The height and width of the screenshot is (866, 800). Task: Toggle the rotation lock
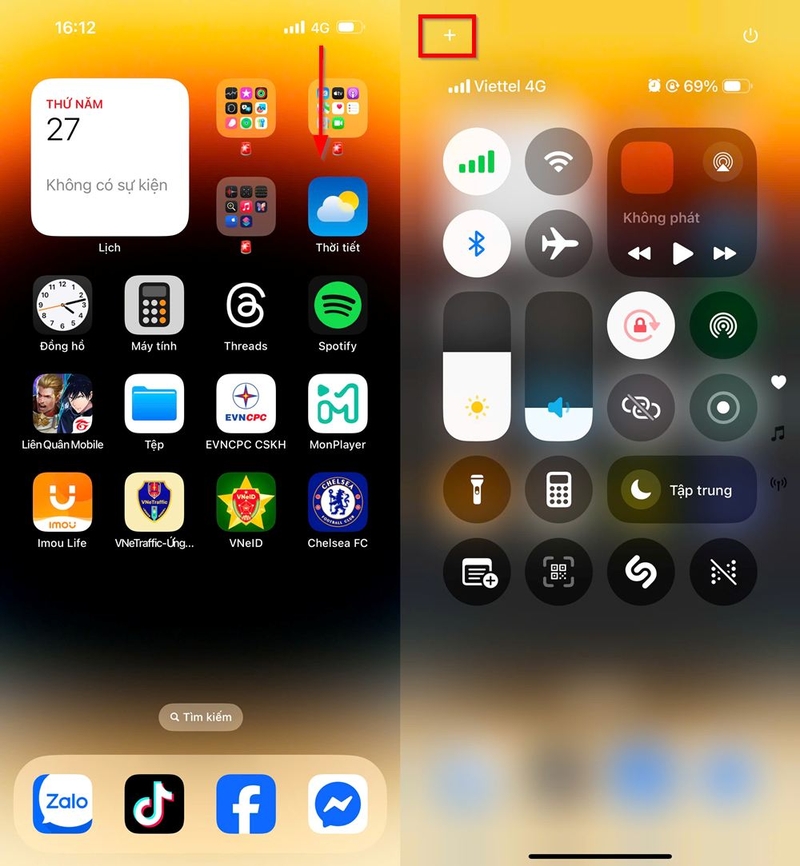coord(641,326)
